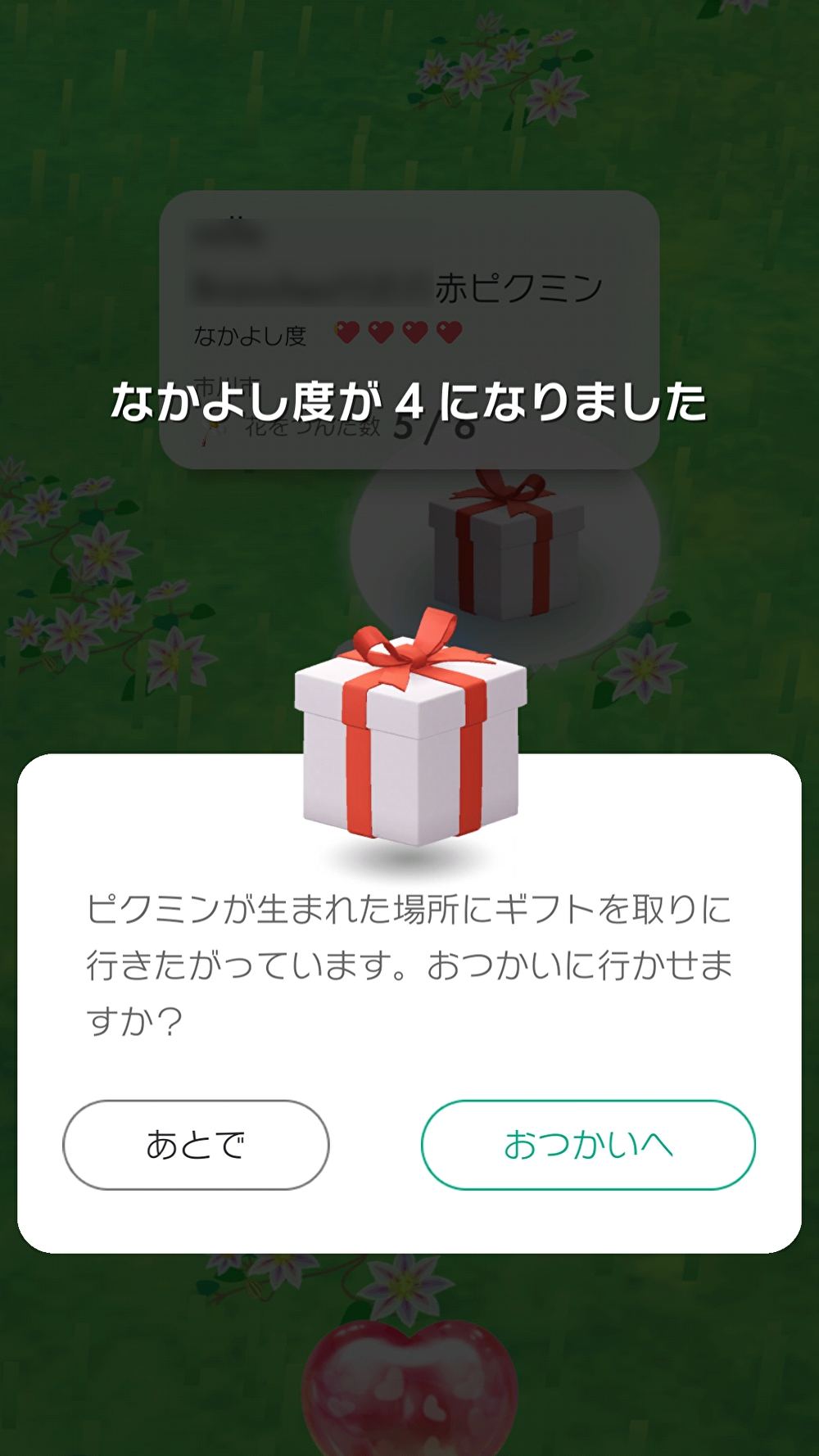The image size is (819, 1456).
Task: Tap the red gift box in the dialog
Action: point(409,737)
